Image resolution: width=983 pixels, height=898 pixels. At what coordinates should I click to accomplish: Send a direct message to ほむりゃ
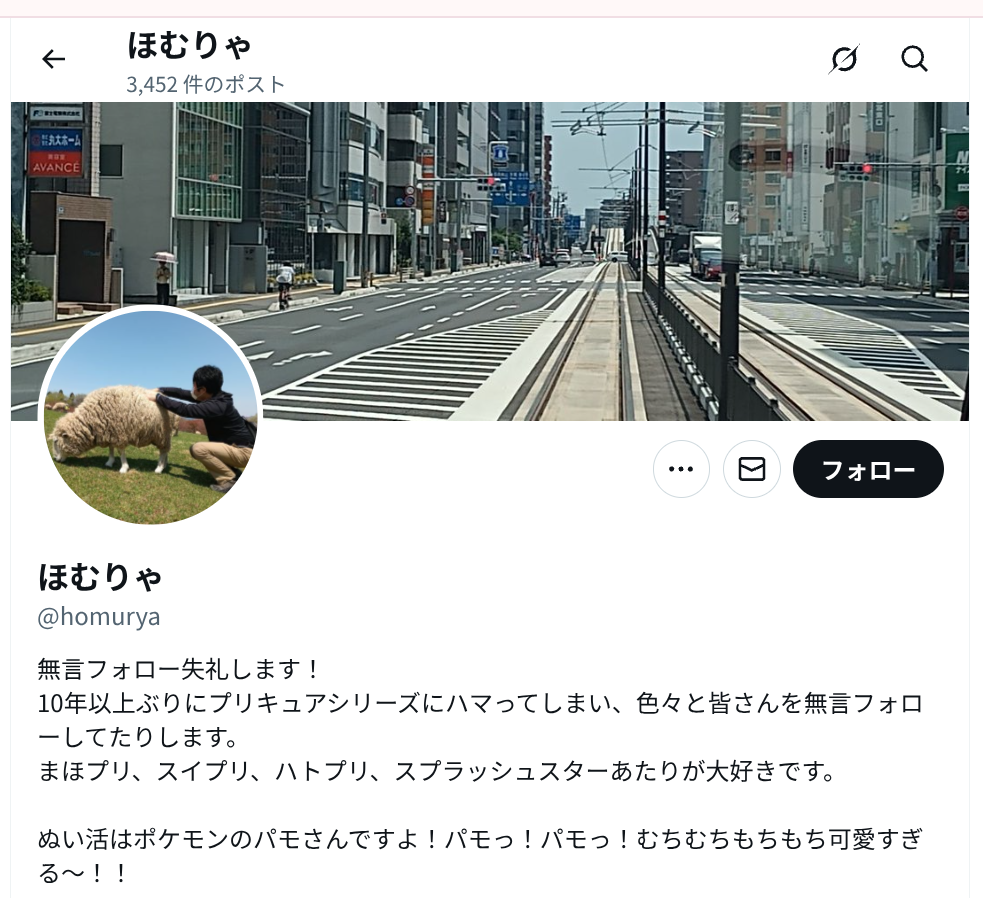[751, 469]
